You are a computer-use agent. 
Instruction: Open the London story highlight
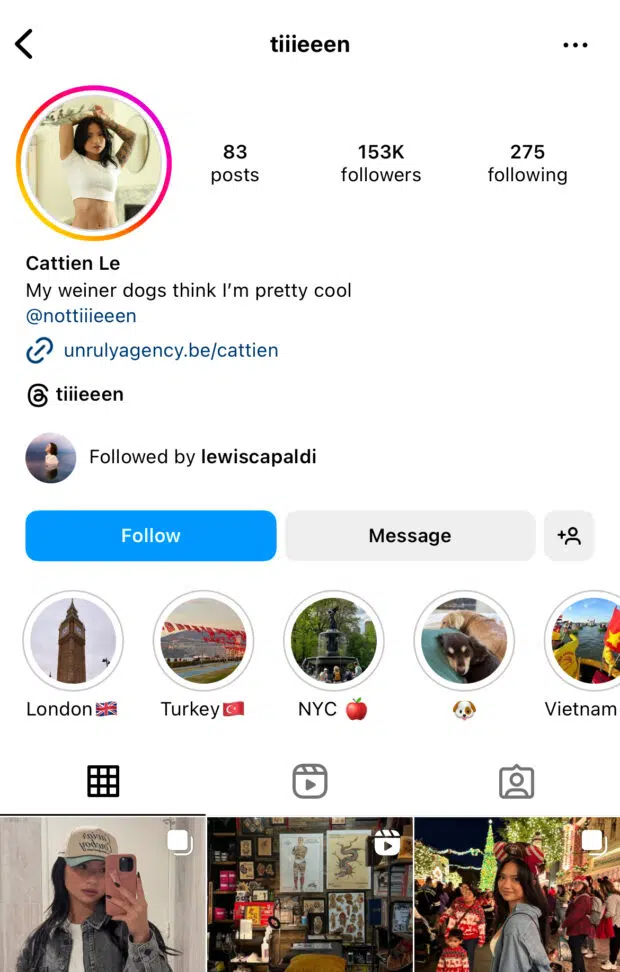(72, 641)
